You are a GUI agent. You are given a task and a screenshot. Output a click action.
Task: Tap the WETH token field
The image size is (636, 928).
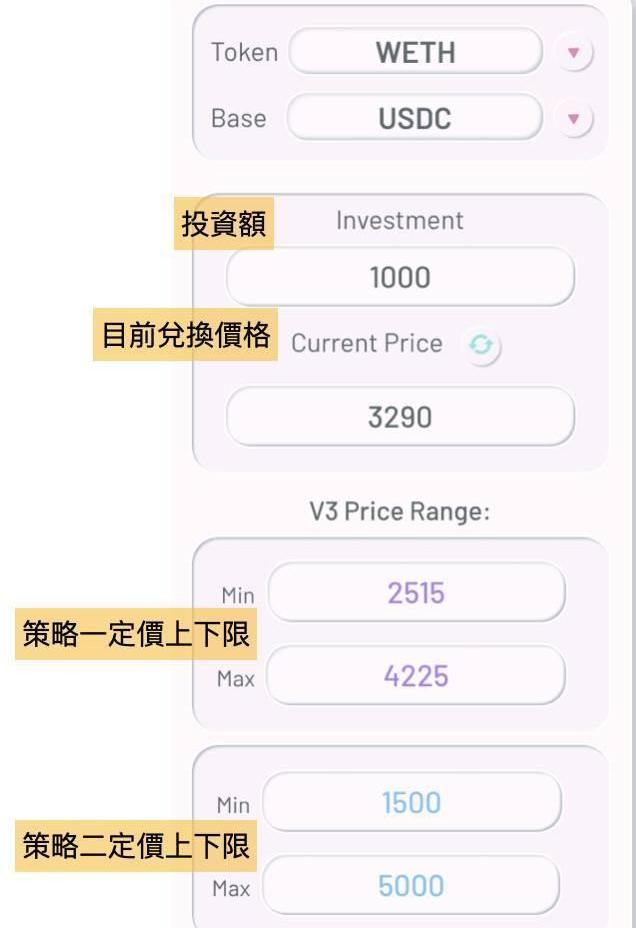click(415, 52)
